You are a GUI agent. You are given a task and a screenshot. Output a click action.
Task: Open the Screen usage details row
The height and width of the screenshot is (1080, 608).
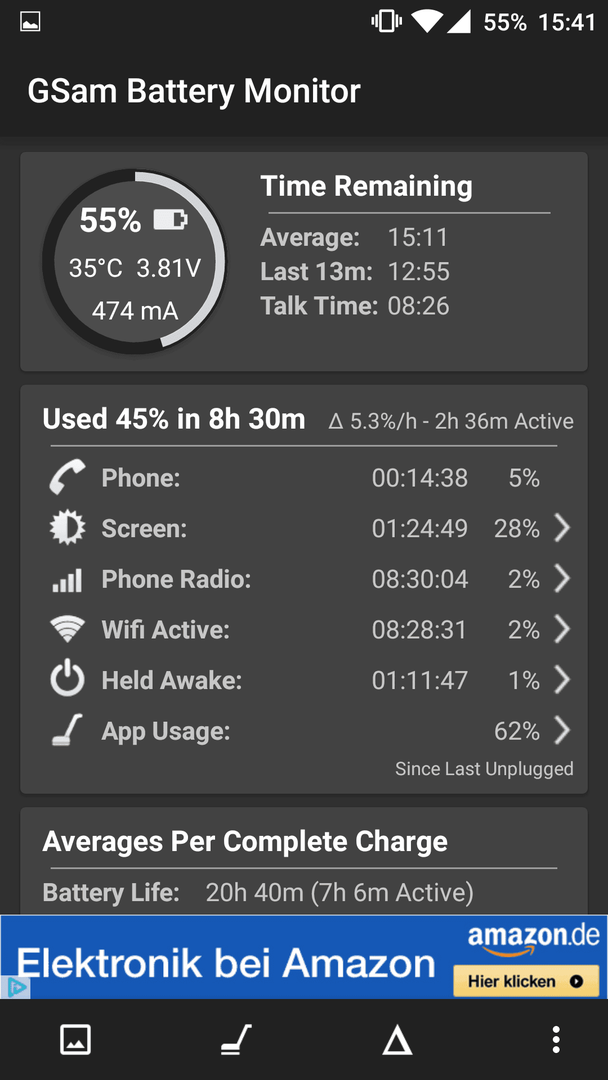click(304, 528)
